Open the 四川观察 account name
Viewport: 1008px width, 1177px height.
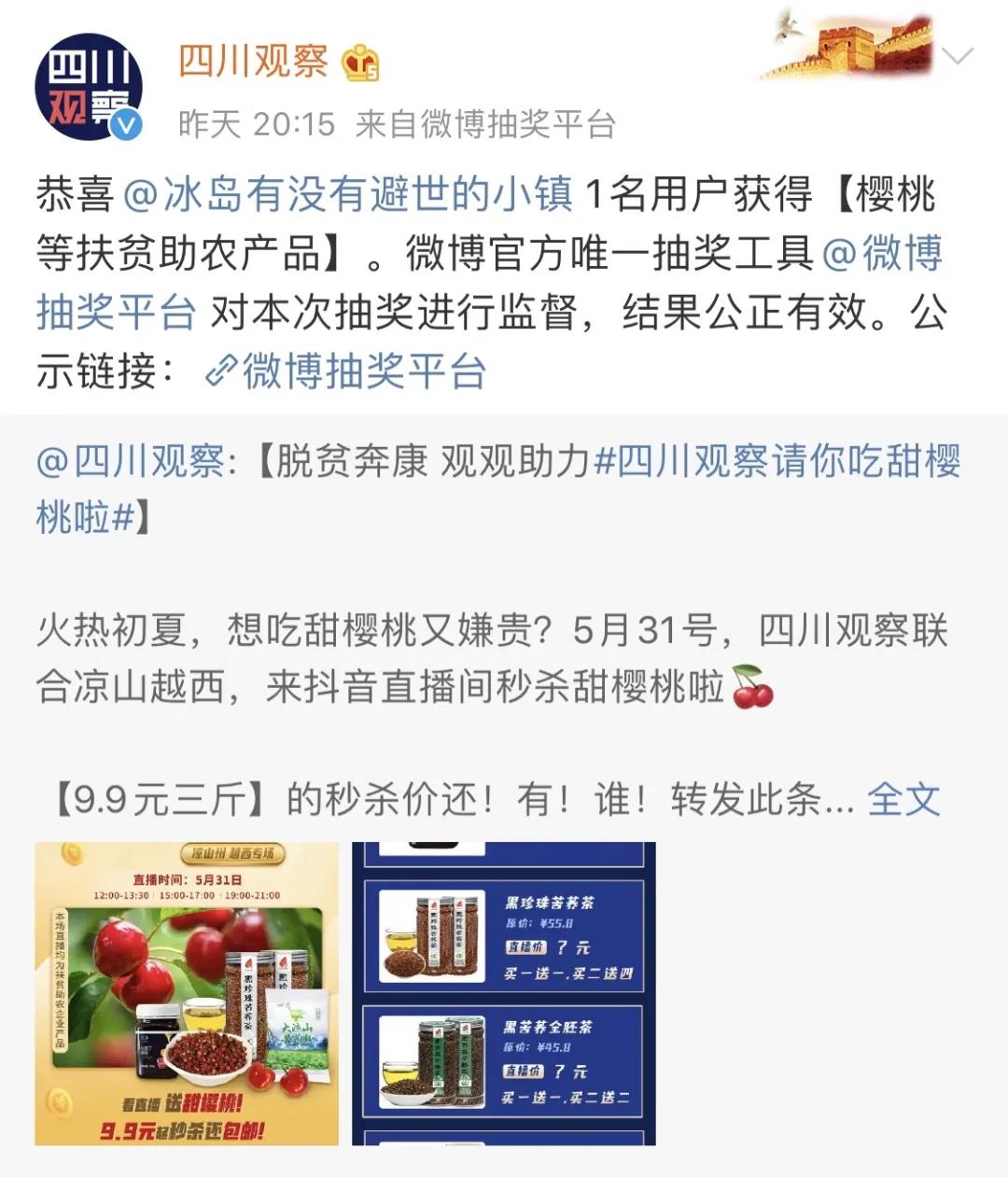coord(253,62)
